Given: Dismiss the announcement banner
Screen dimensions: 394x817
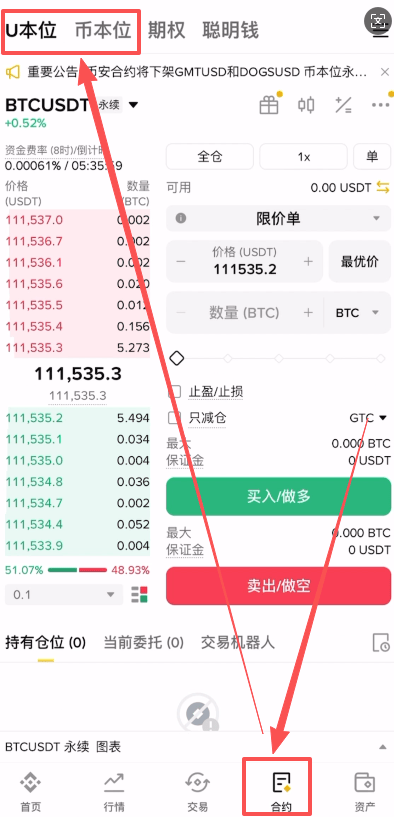Looking at the screenshot, I should coord(385,72).
